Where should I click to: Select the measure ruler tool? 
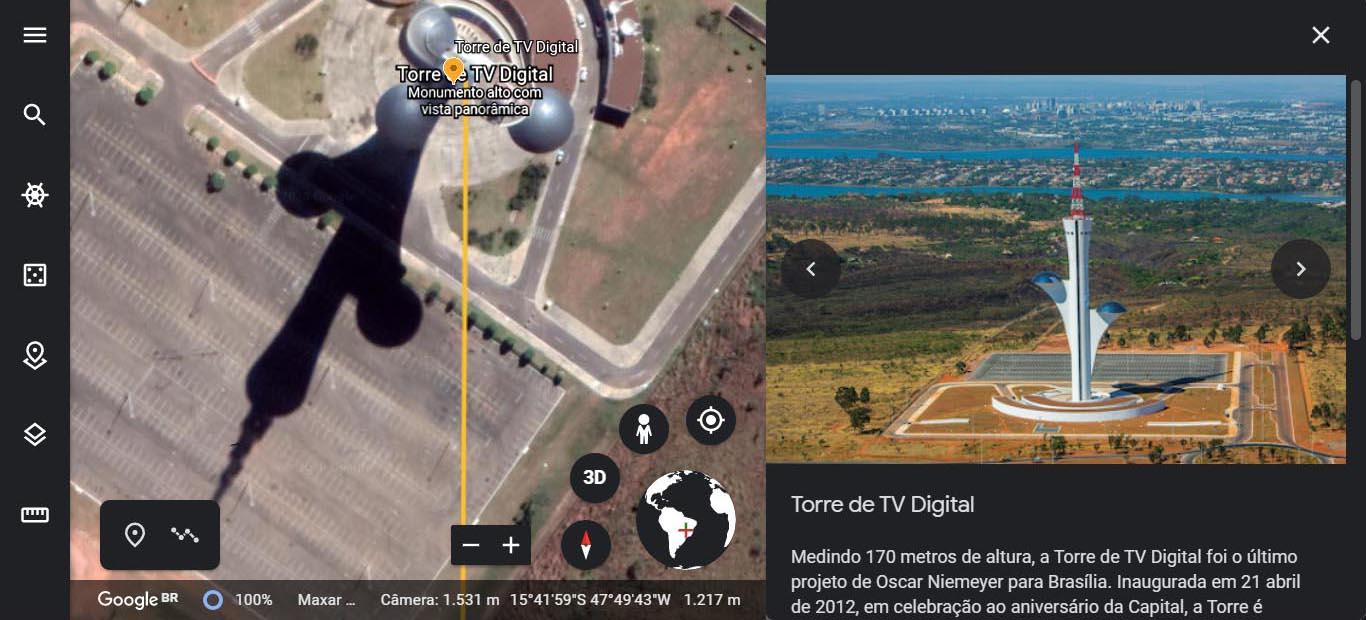(x=35, y=515)
